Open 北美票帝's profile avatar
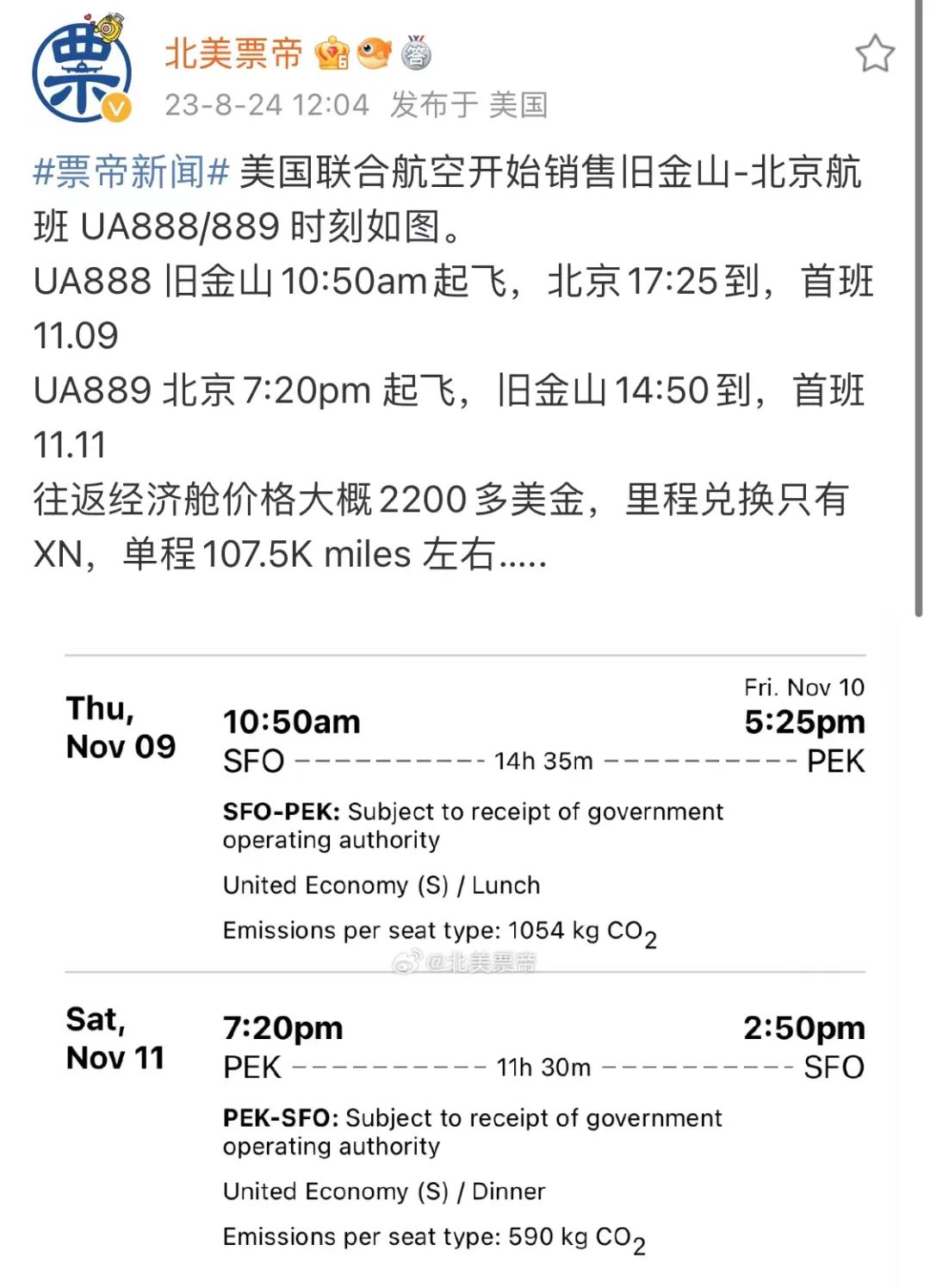 coord(82,72)
